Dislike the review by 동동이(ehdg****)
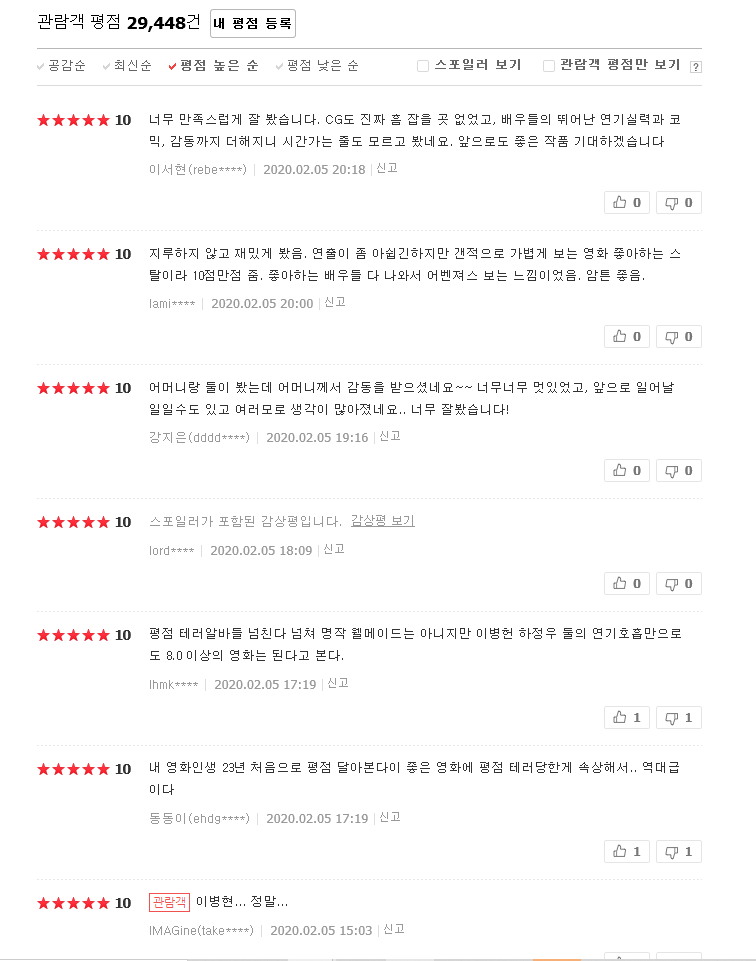The width and height of the screenshot is (756, 961). tap(679, 851)
